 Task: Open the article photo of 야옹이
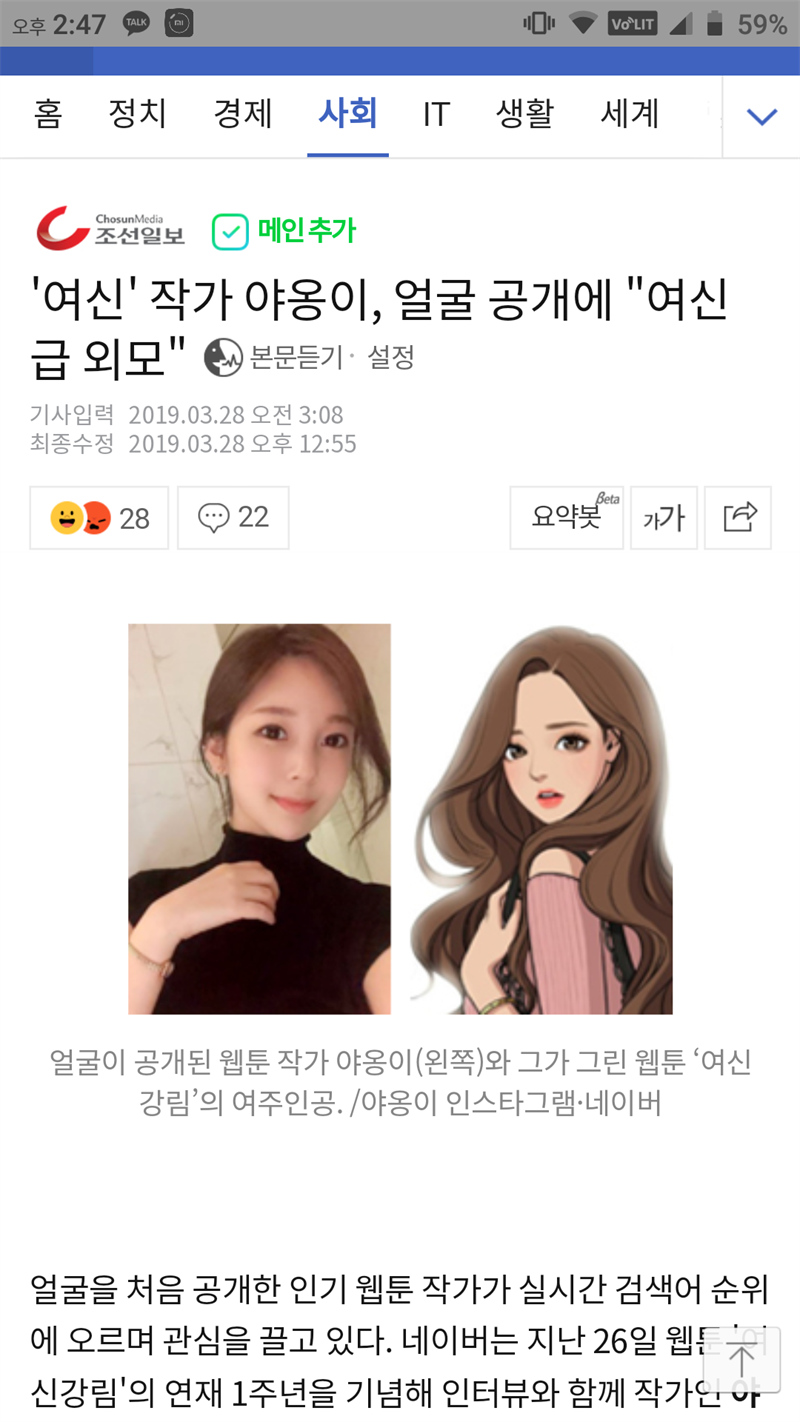(x=260, y=818)
